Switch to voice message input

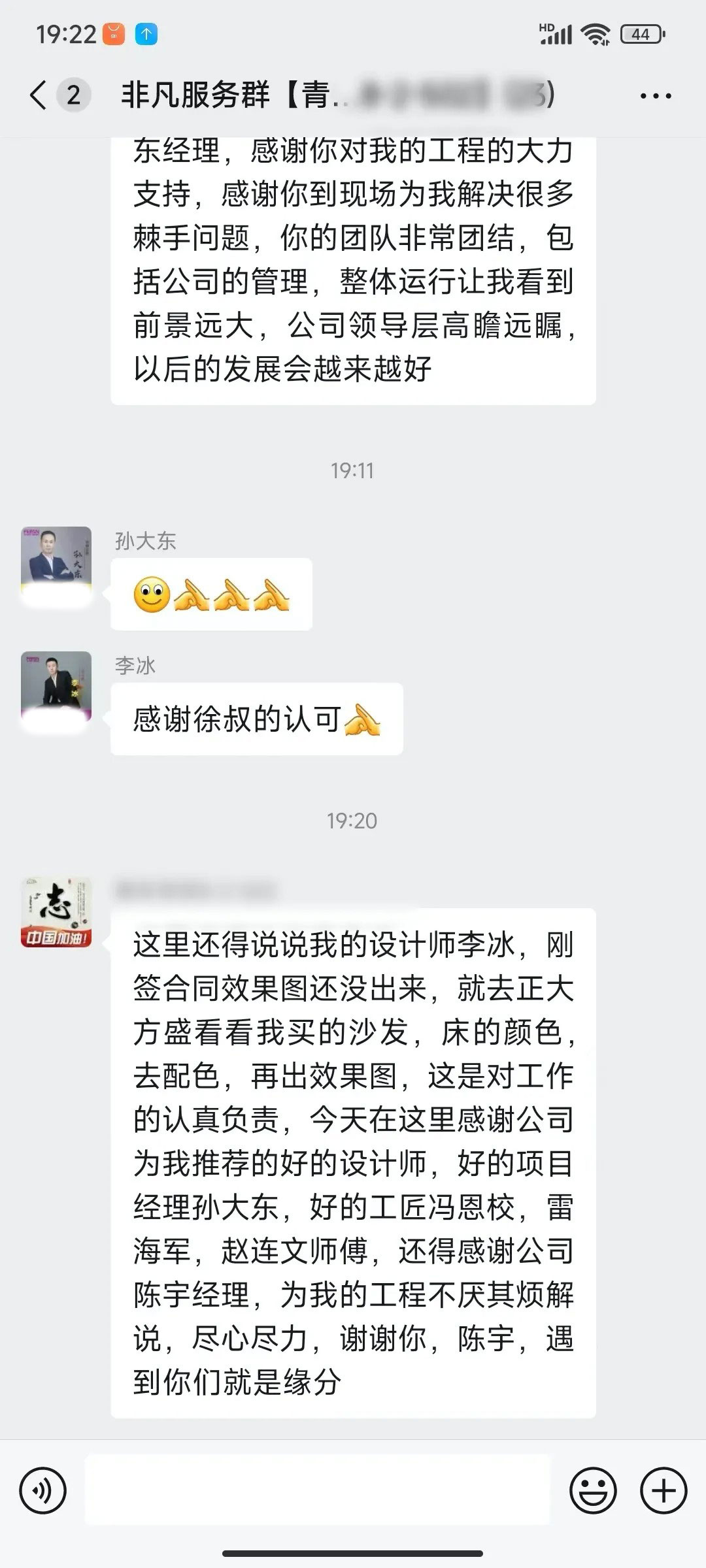click(x=43, y=1491)
